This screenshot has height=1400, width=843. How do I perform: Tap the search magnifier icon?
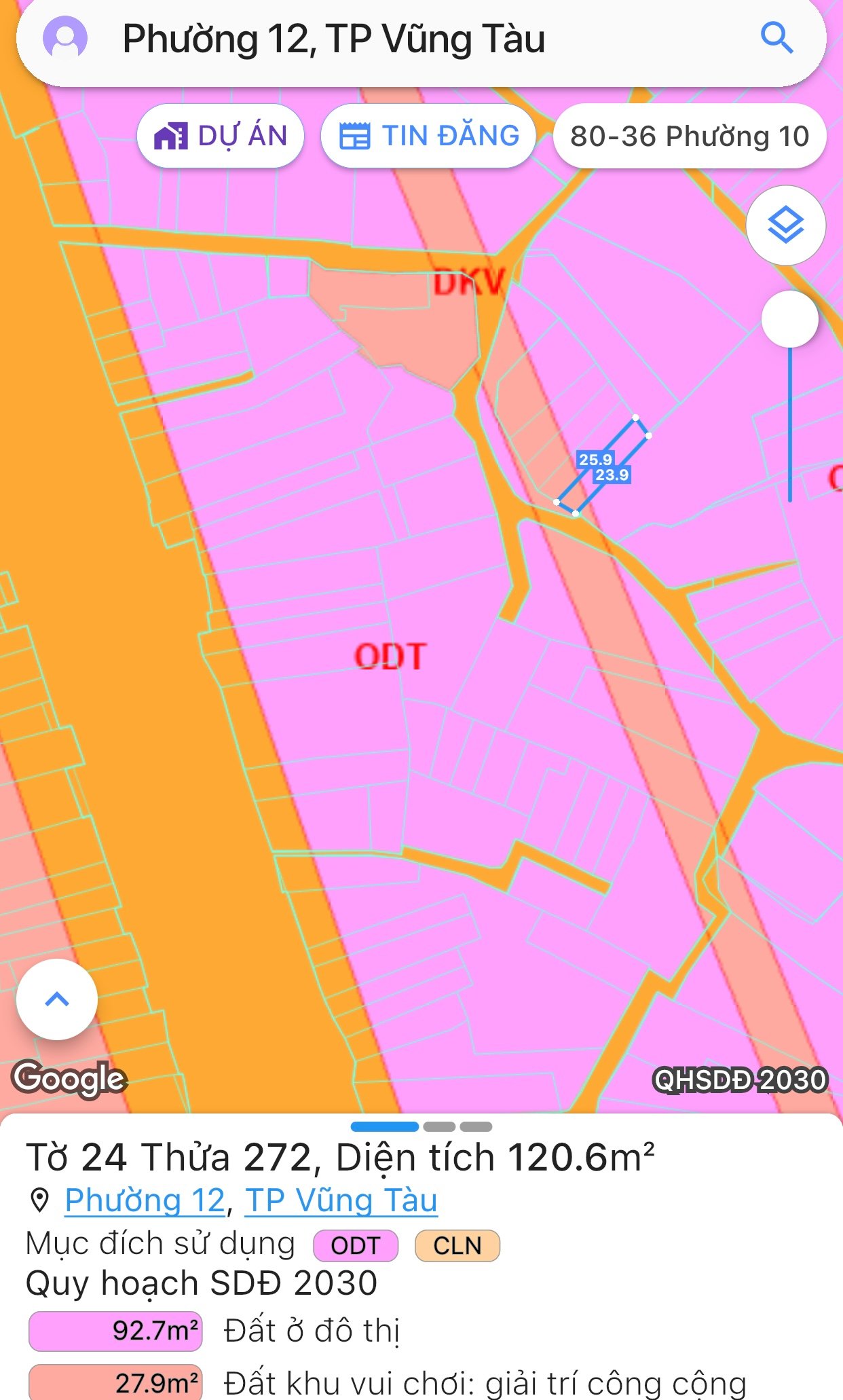pos(777,38)
